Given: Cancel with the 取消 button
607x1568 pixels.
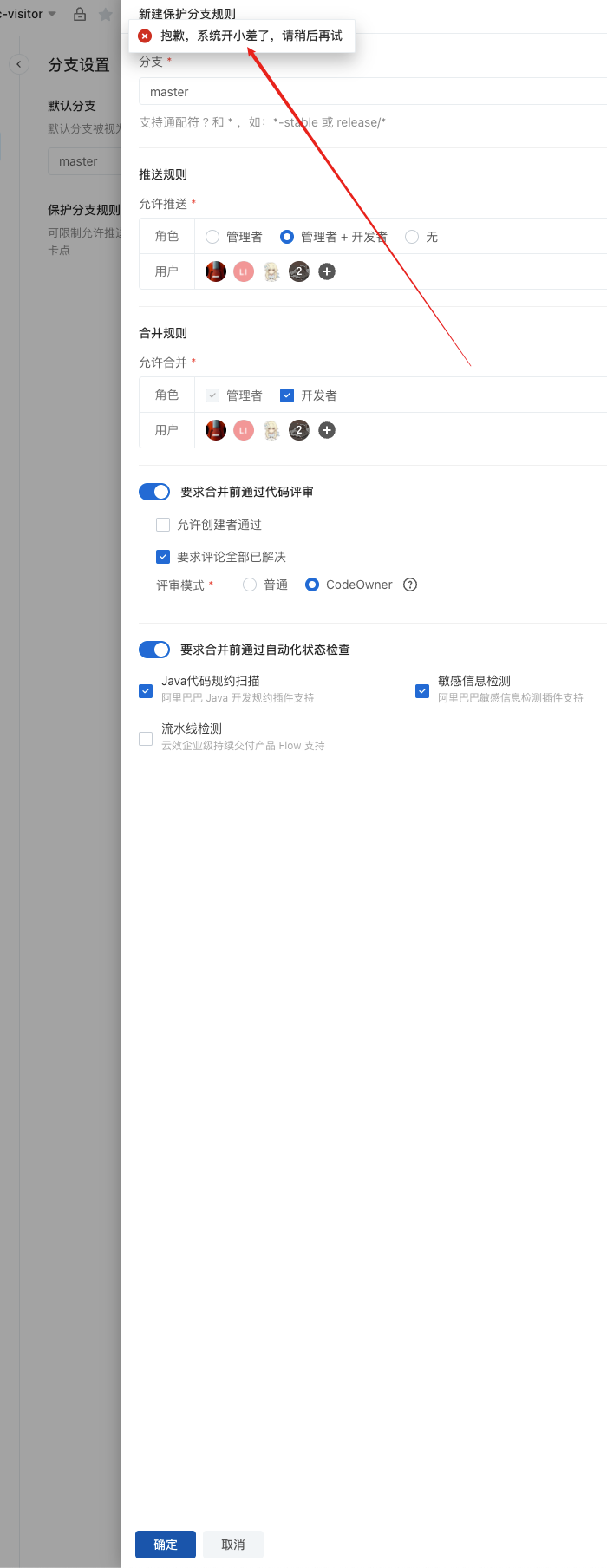Looking at the screenshot, I should (x=233, y=1545).
